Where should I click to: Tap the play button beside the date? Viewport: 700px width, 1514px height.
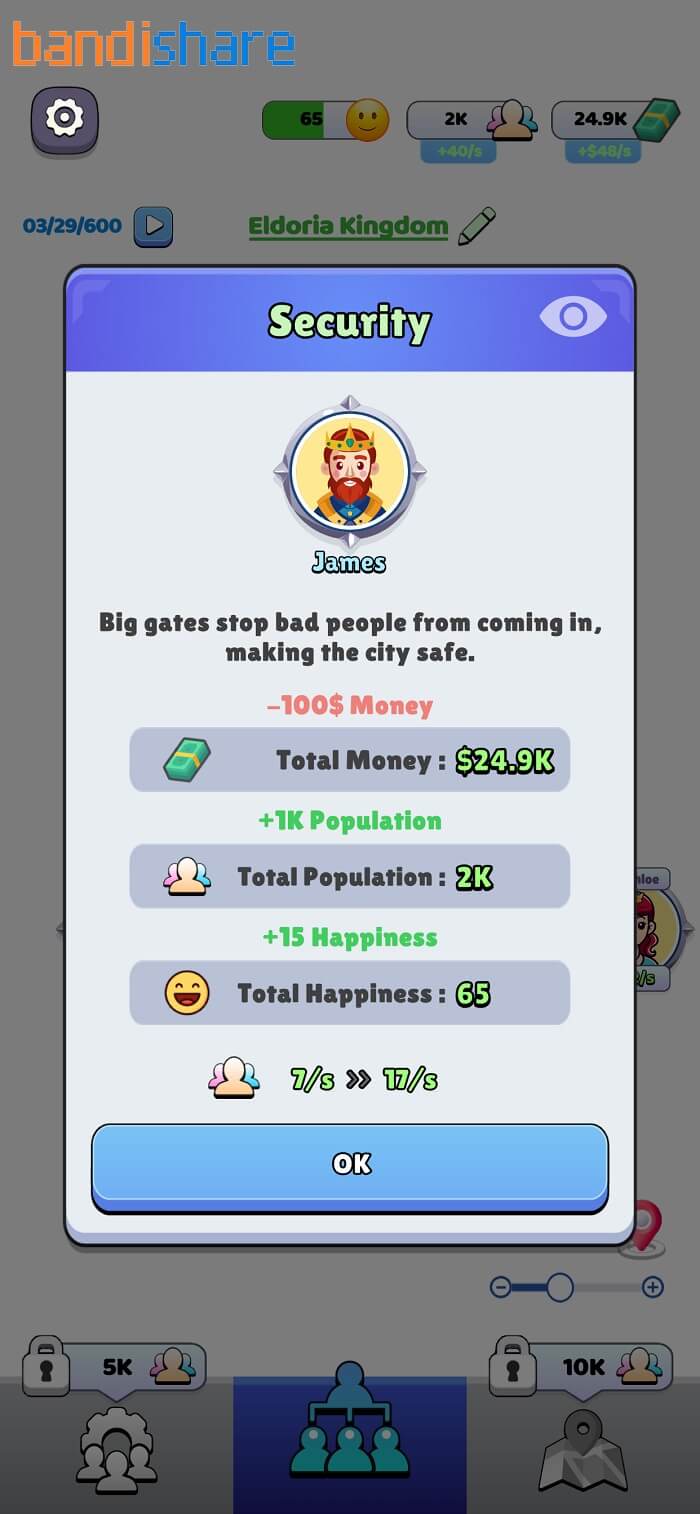click(x=153, y=226)
